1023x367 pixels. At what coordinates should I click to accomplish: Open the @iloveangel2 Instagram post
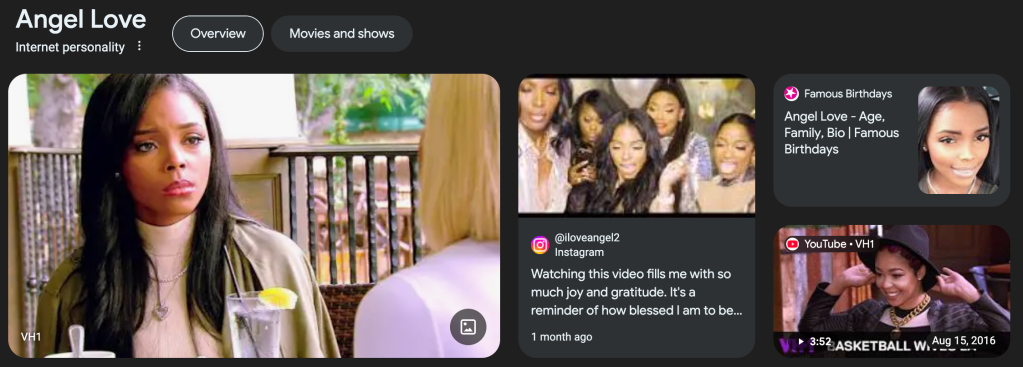[636, 216]
